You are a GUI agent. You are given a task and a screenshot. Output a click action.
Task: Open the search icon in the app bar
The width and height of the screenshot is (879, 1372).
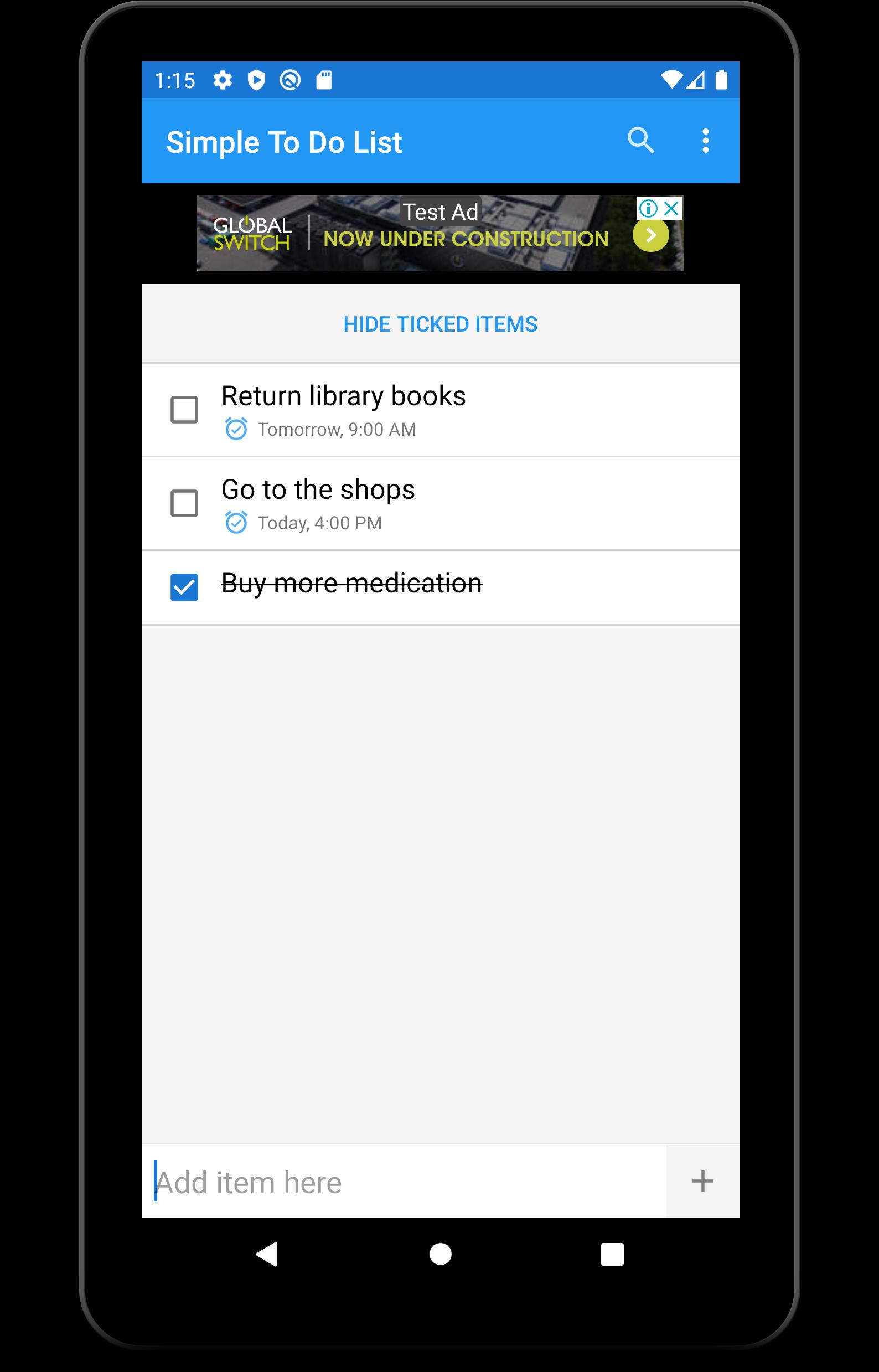[640, 141]
